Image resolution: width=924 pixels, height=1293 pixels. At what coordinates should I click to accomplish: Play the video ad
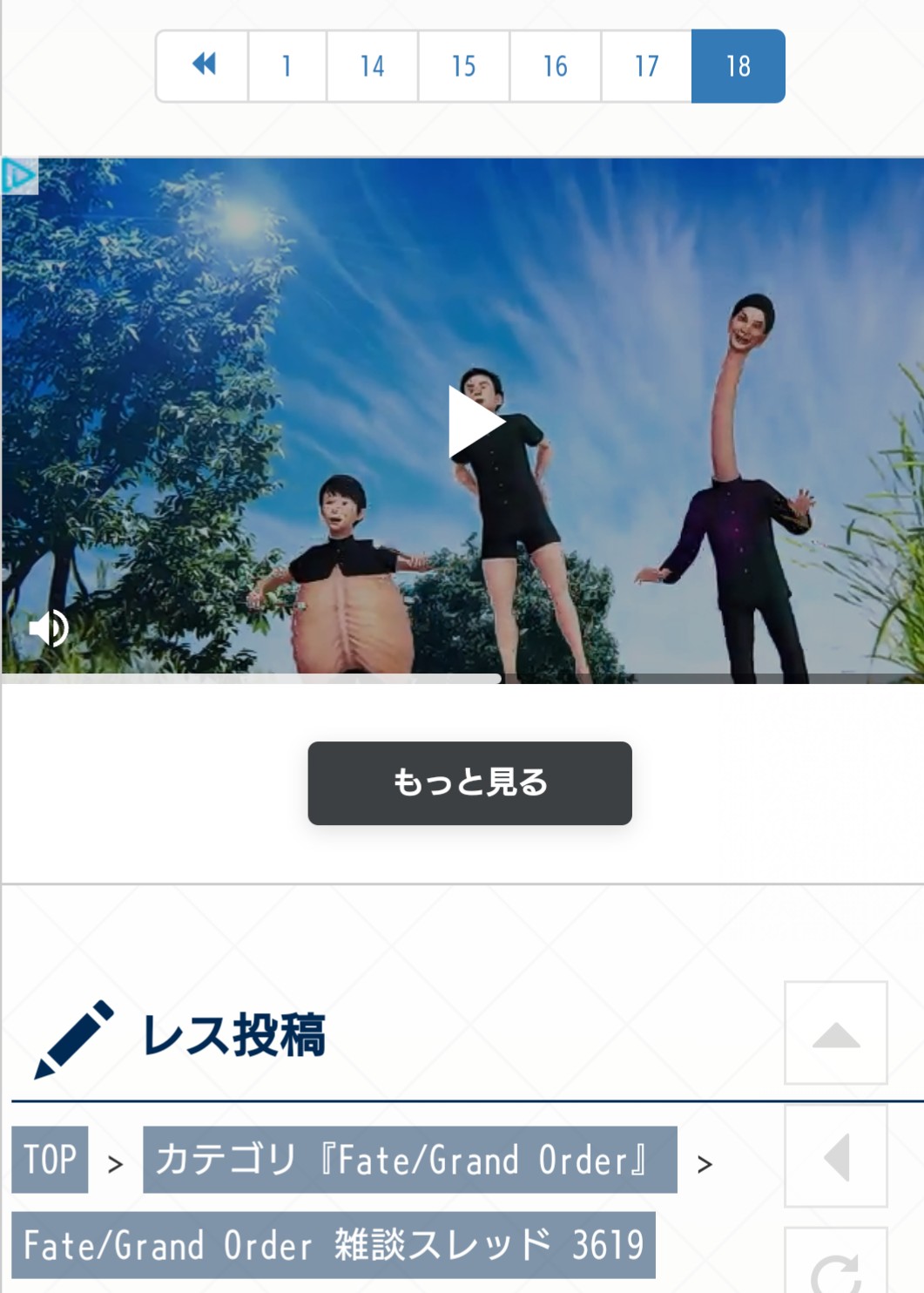475,422
